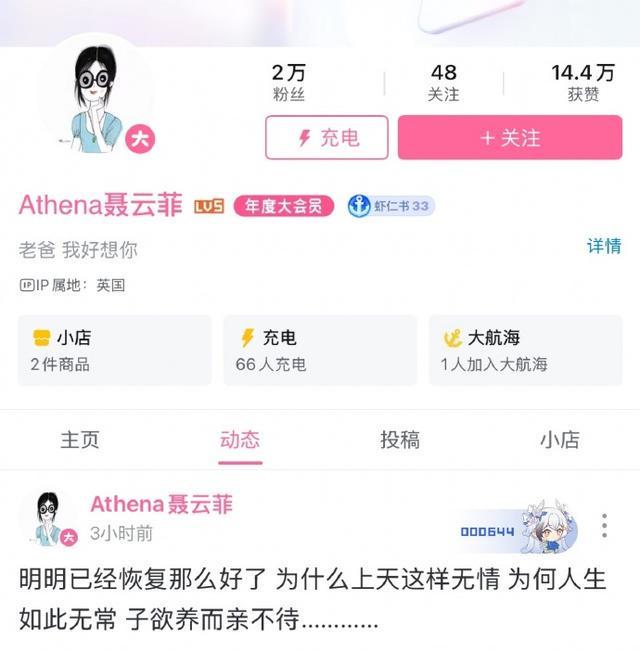View the 2万 粉丝 followers list
Screen dimensions: 640x651
pyautogui.click(x=289, y=83)
